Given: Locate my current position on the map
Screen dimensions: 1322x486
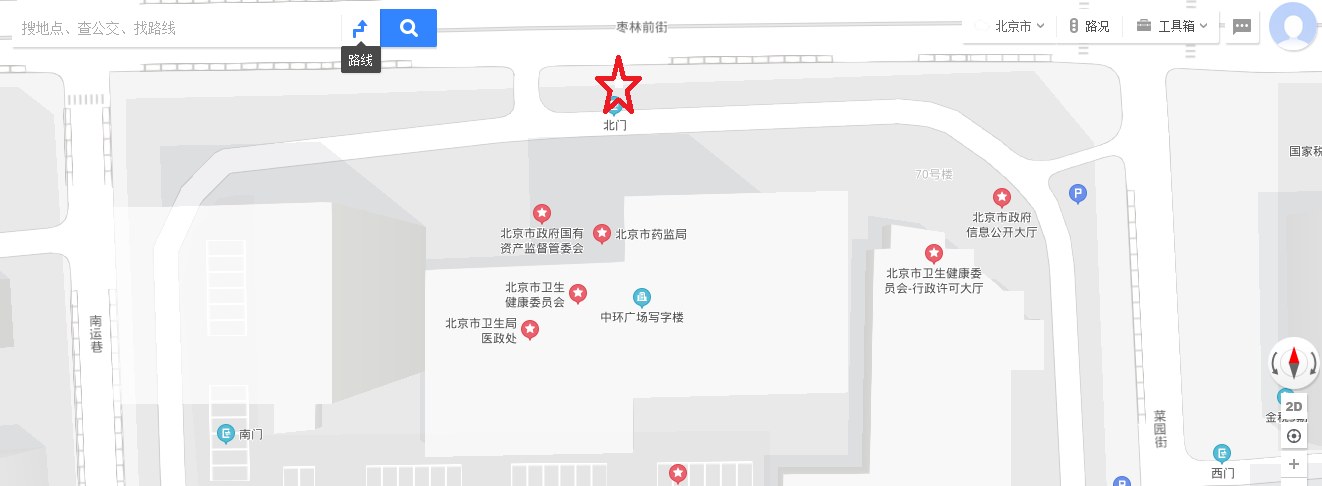Looking at the screenshot, I should [1294, 436].
